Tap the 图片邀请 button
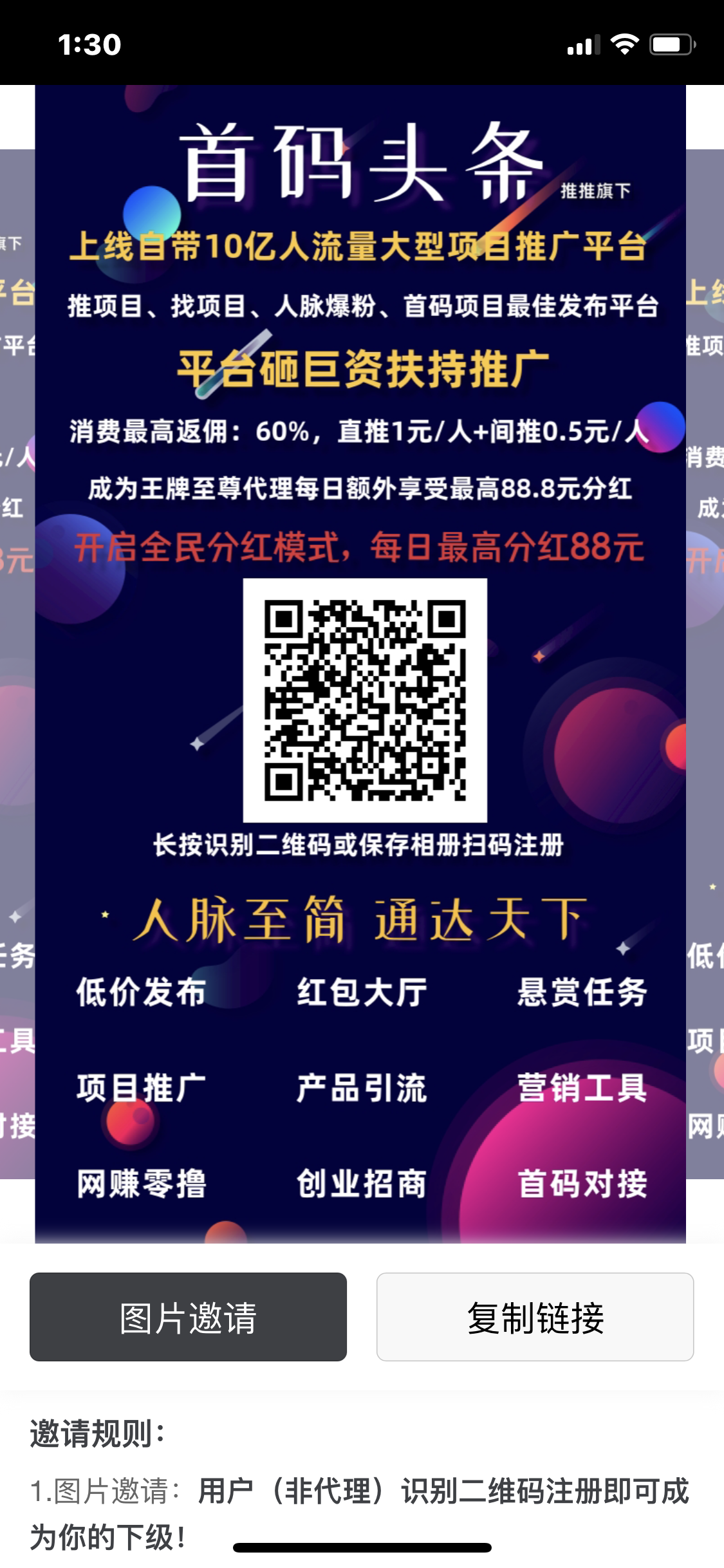Viewport: 724px width, 1568px height. tap(188, 1317)
